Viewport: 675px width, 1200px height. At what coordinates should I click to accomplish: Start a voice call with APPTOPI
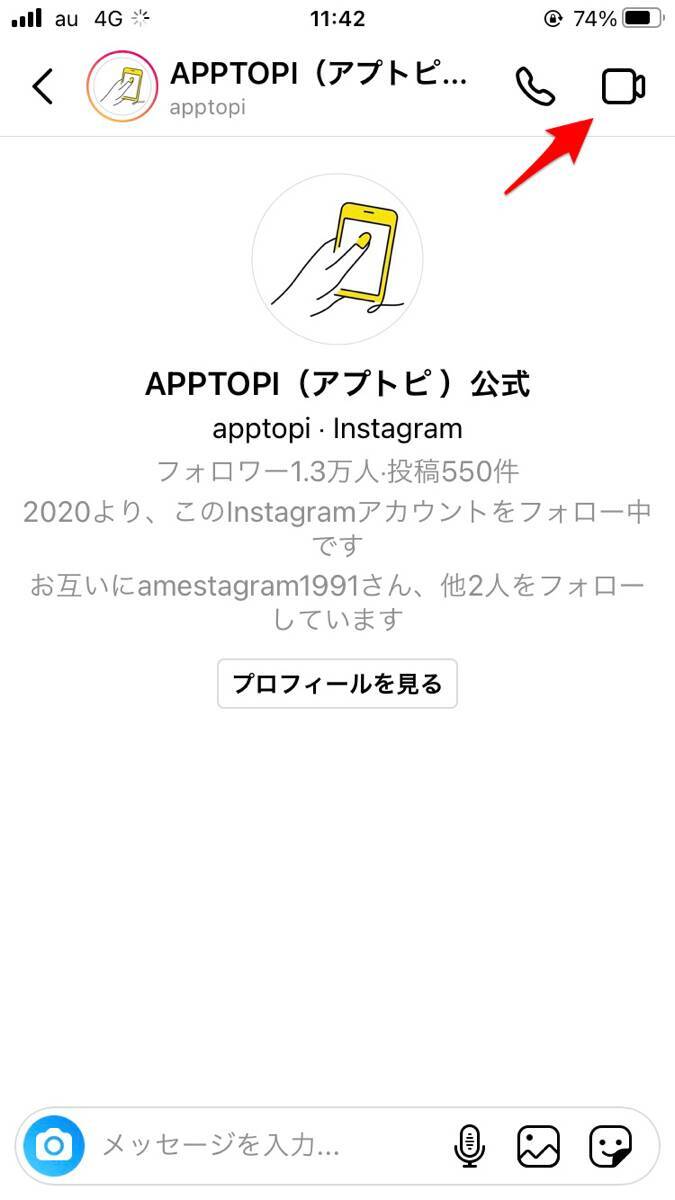pyautogui.click(x=535, y=87)
